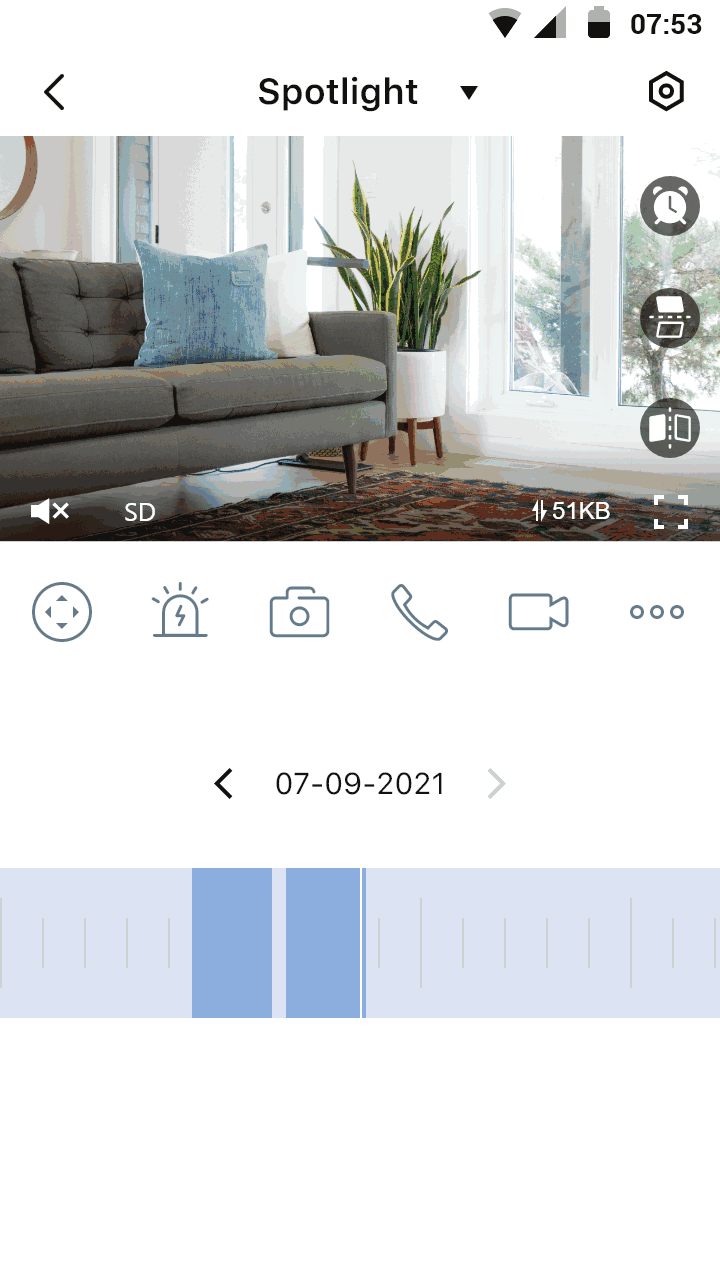Viewport: 720px width, 1280px height.
Task: Start a voice call via camera
Action: 419,611
